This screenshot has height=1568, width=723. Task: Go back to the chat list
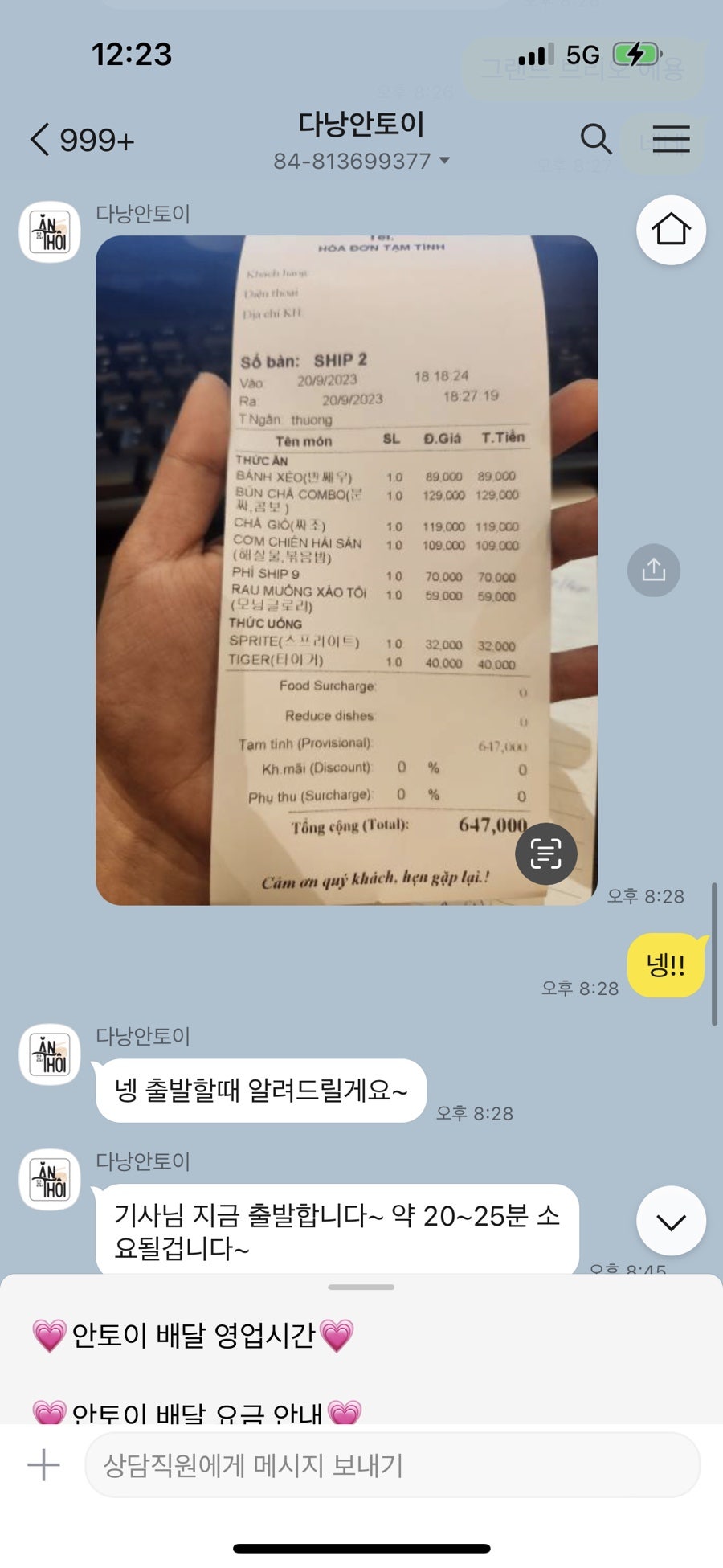click(x=79, y=140)
